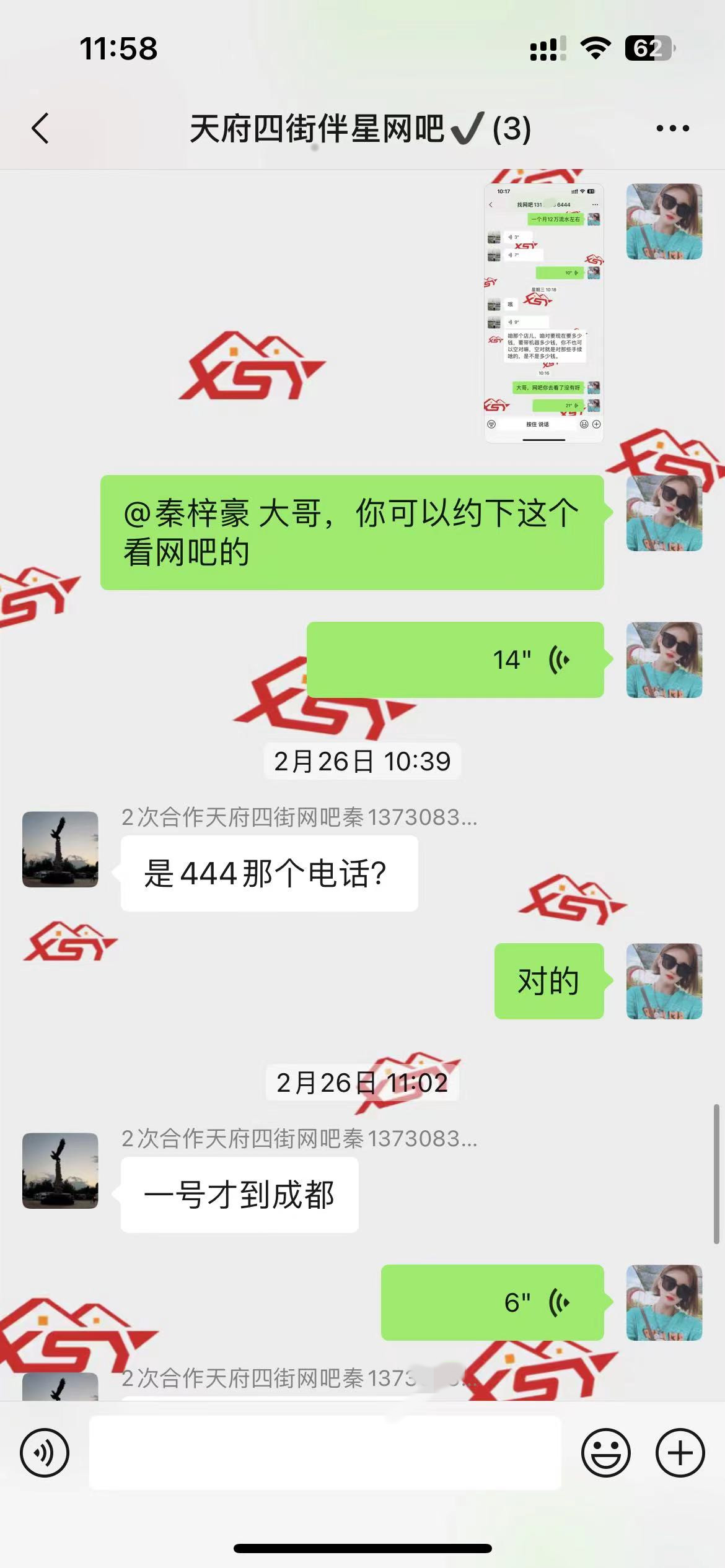Go back from the group chat
The image size is (725, 1568).
pos(41,129)
